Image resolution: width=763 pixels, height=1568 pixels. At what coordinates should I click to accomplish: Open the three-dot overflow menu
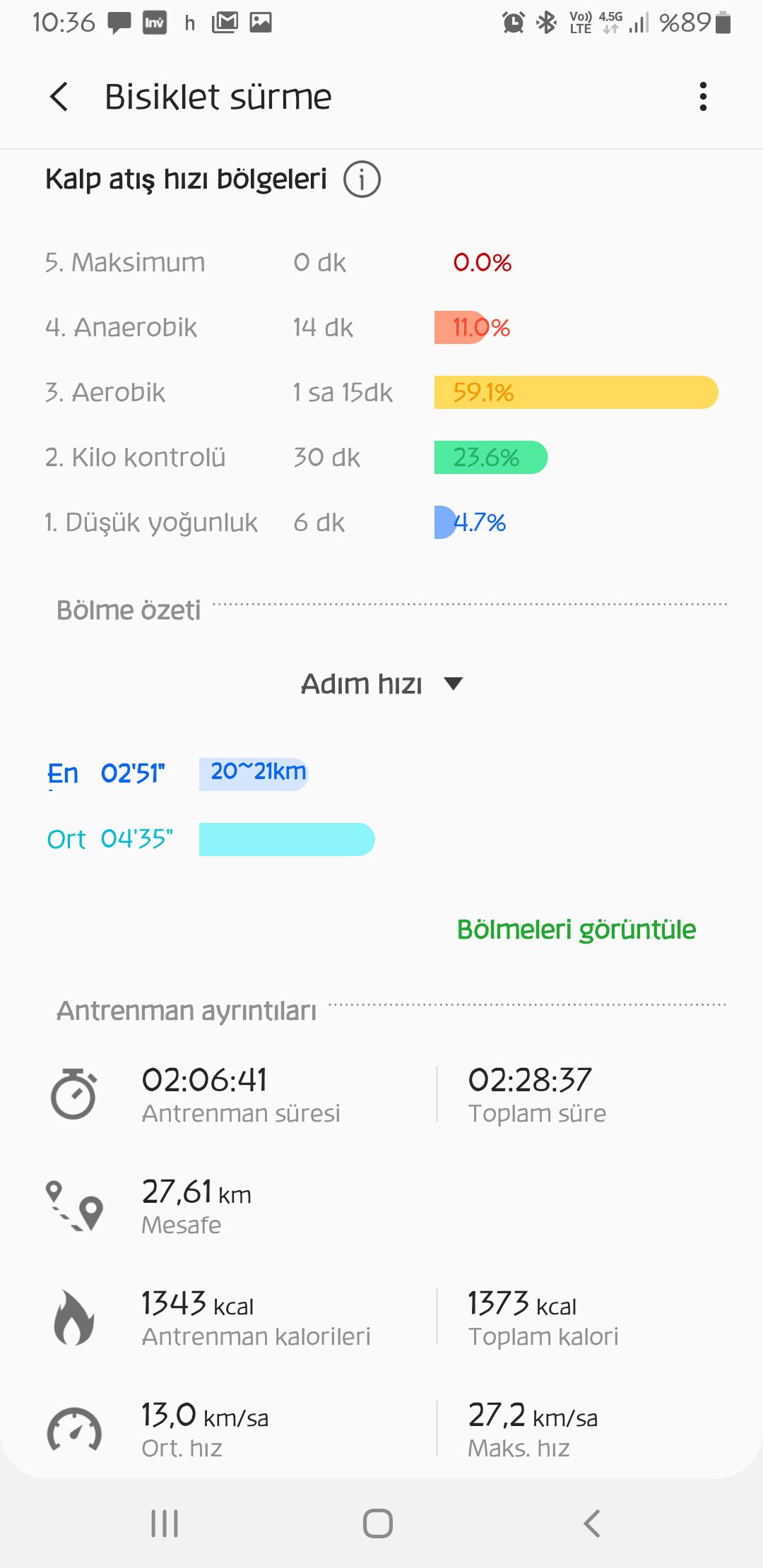pyautogui.click(x=702, y=97)
